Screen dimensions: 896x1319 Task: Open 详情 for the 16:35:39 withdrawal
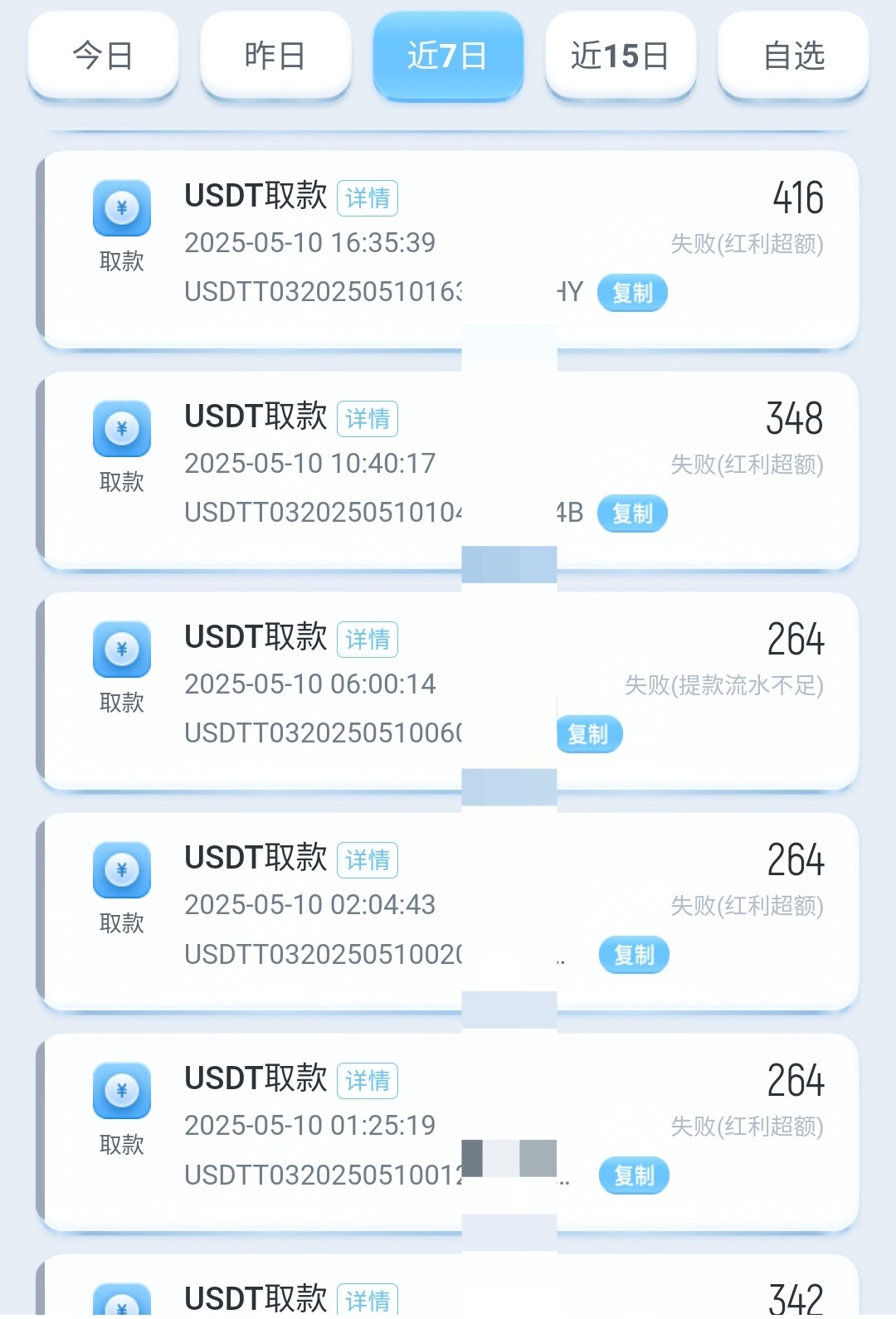[368, 198]
